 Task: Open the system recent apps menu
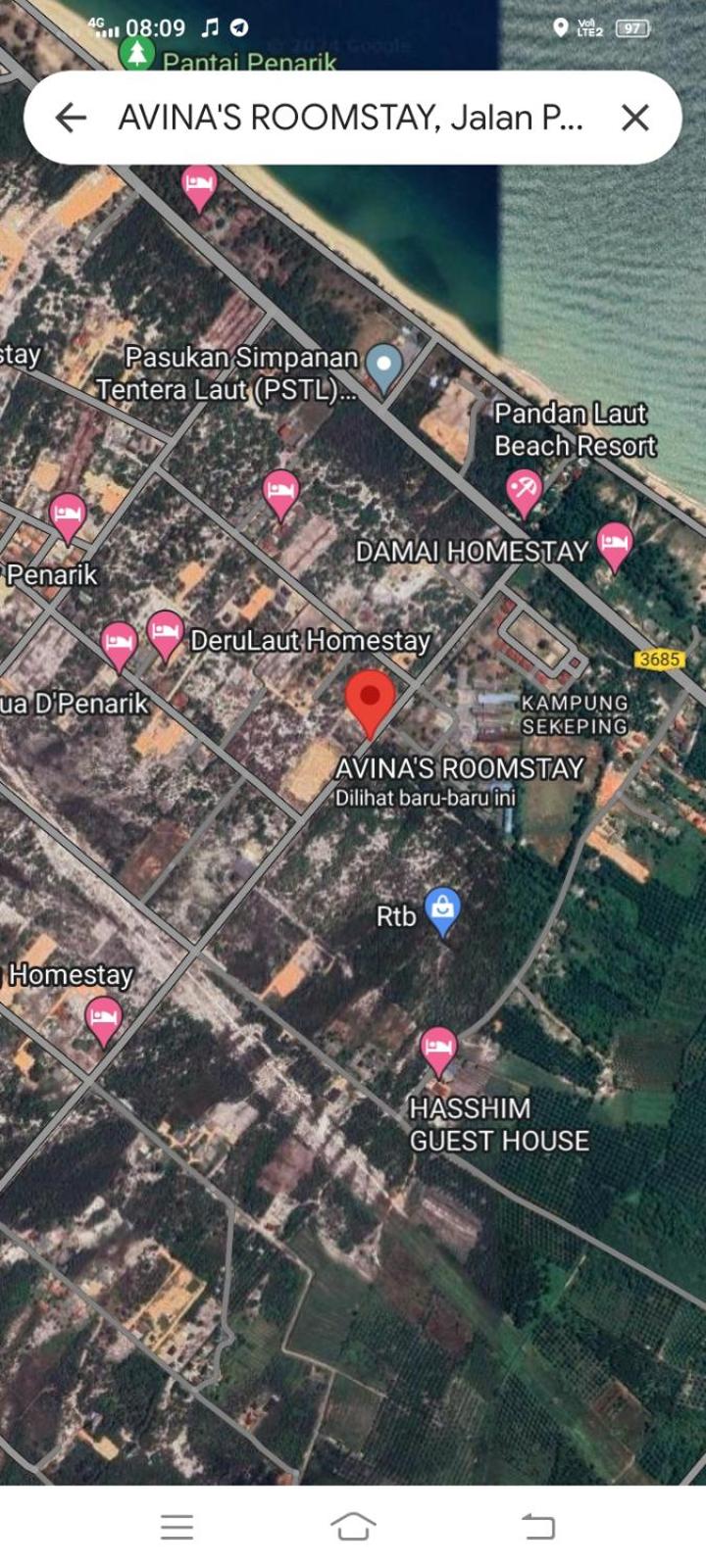point(176,1526)
